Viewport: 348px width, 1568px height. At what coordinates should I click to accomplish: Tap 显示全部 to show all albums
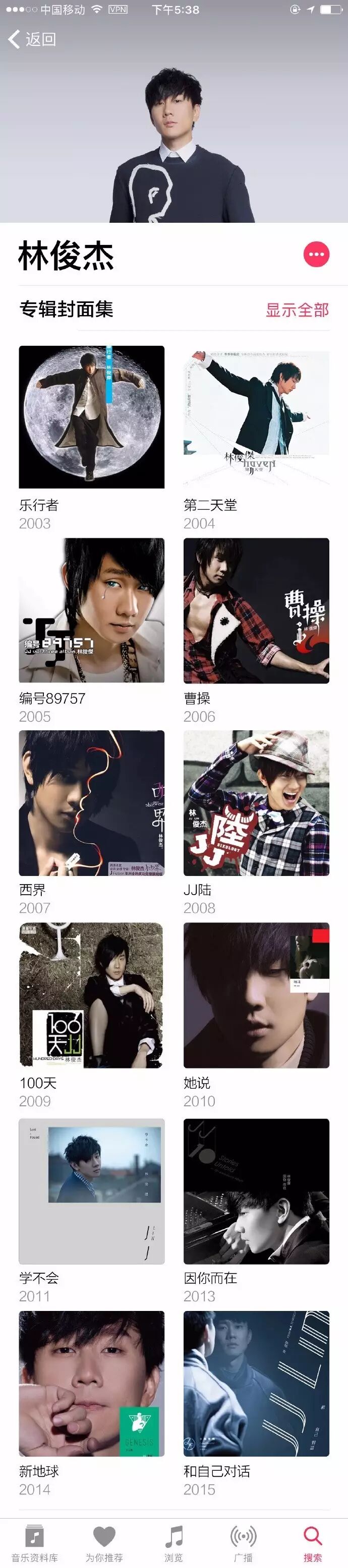pos(297,310)
